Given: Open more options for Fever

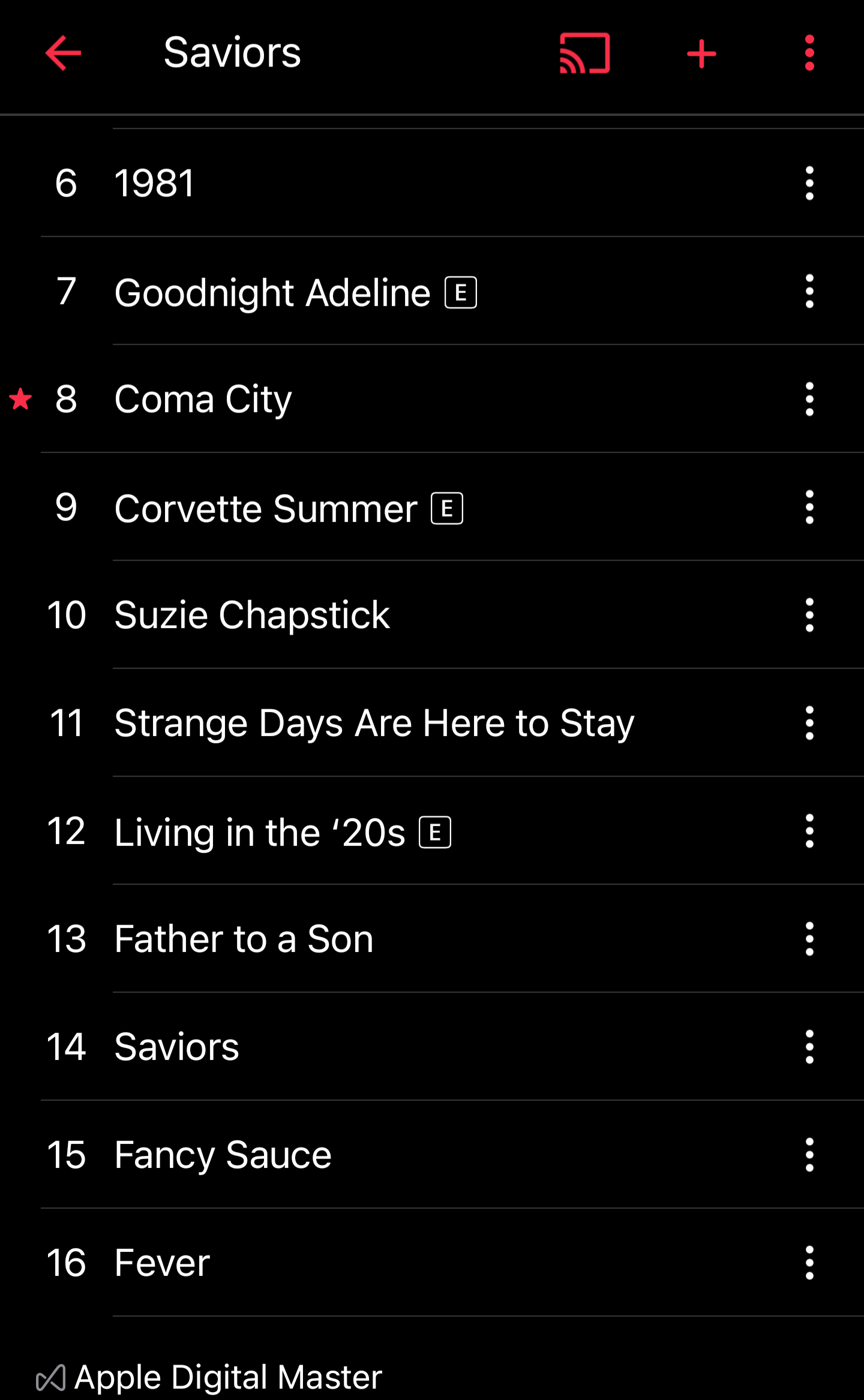Looking at the screenshot, I should pos(809,1263).
